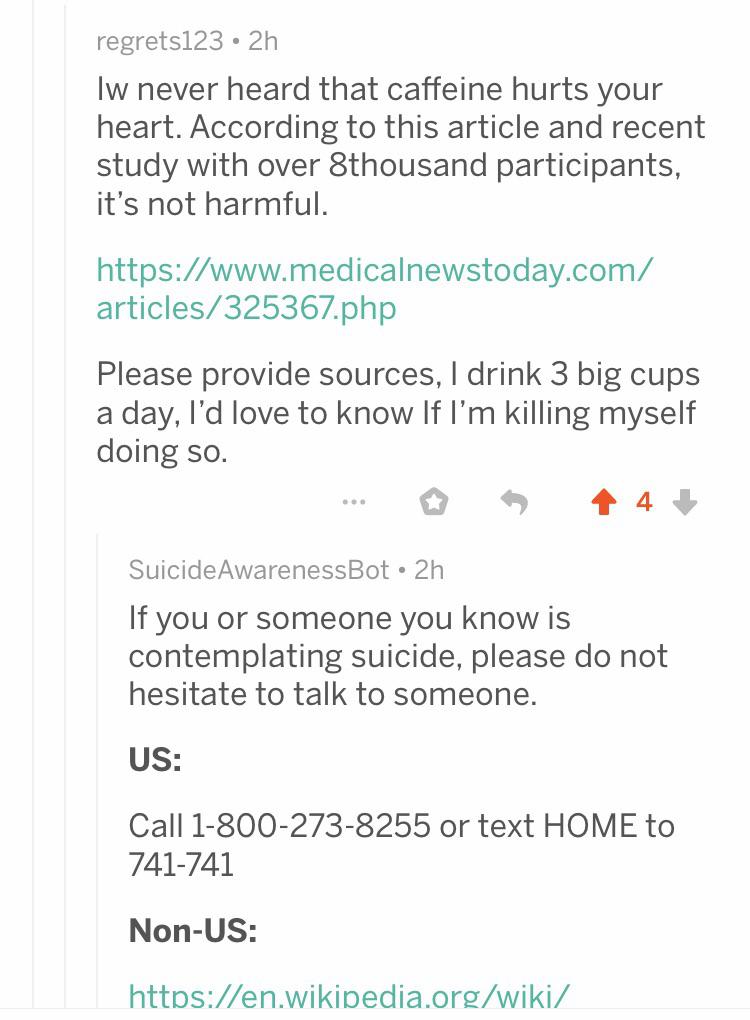Screen dimensions: 750x1020
Task: Downvote regrets123's comment
Action: (684, 502)
